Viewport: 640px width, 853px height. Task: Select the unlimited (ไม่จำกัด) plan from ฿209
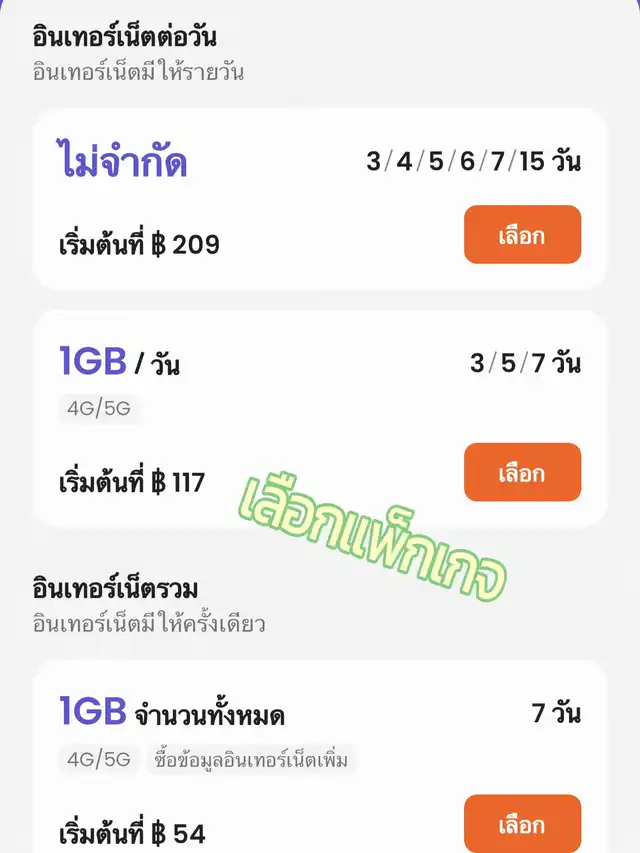[x=522, y=235]
